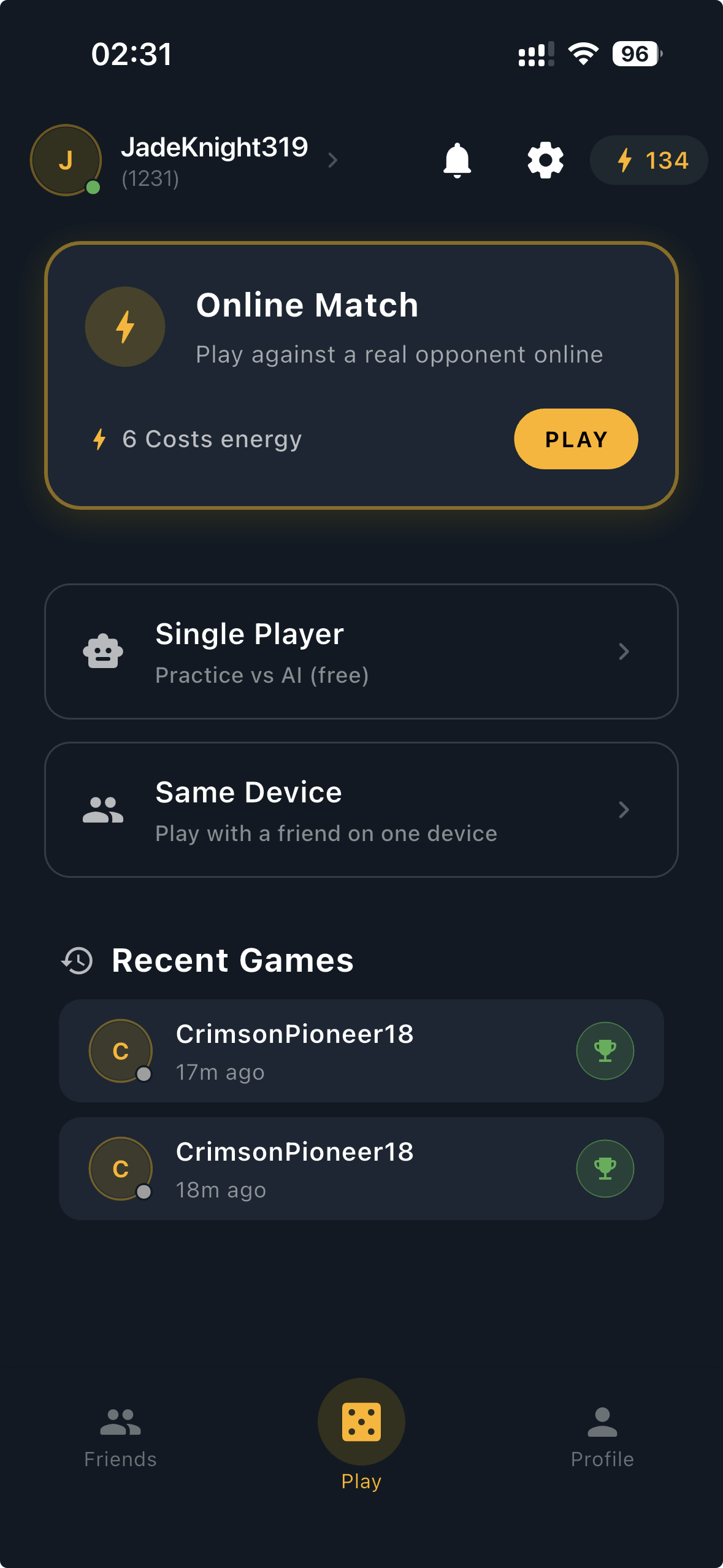Open the notifications bell icon
Viewport: 723px width, 1568px height.
[458, 159]
